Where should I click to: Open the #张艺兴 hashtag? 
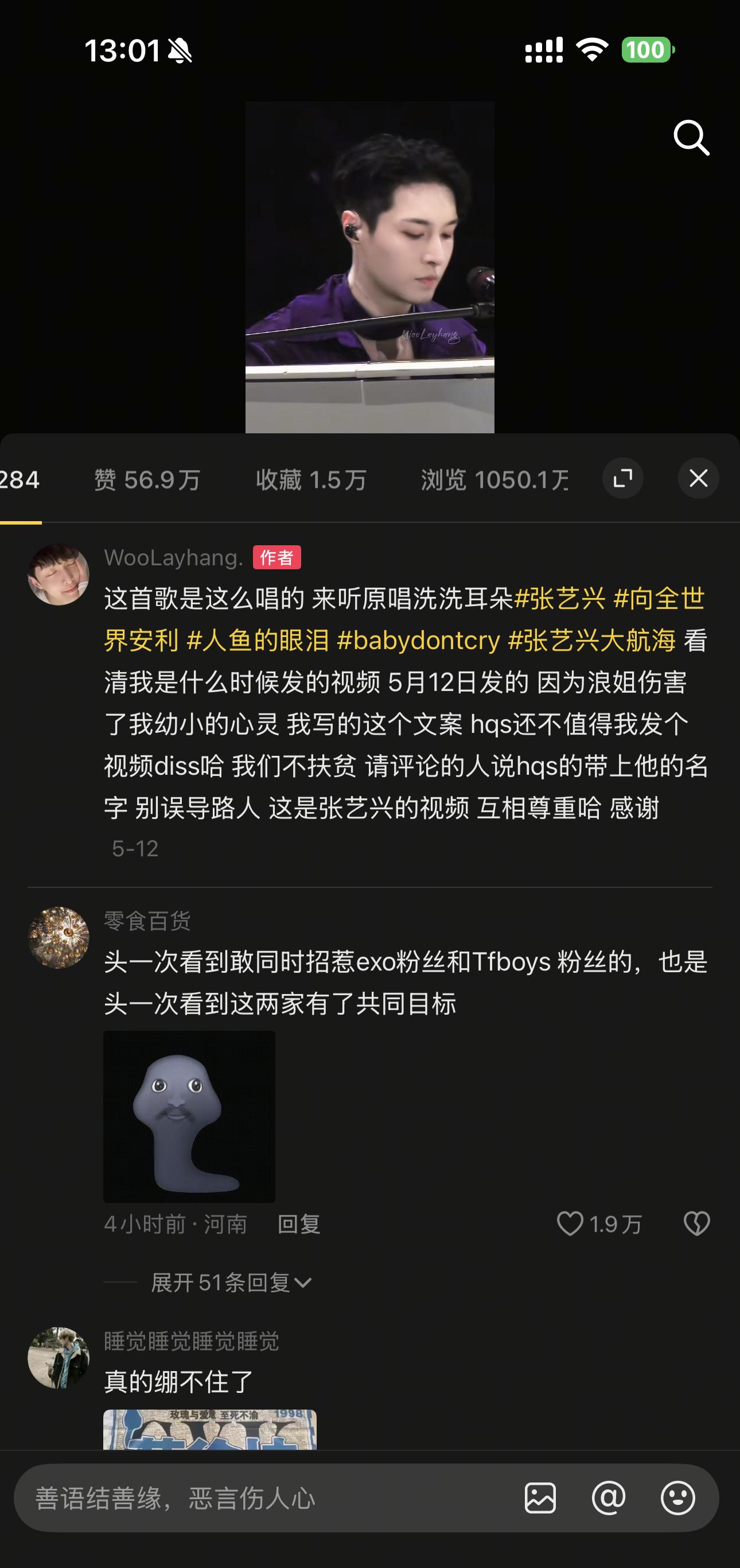(x=560, y=599)
